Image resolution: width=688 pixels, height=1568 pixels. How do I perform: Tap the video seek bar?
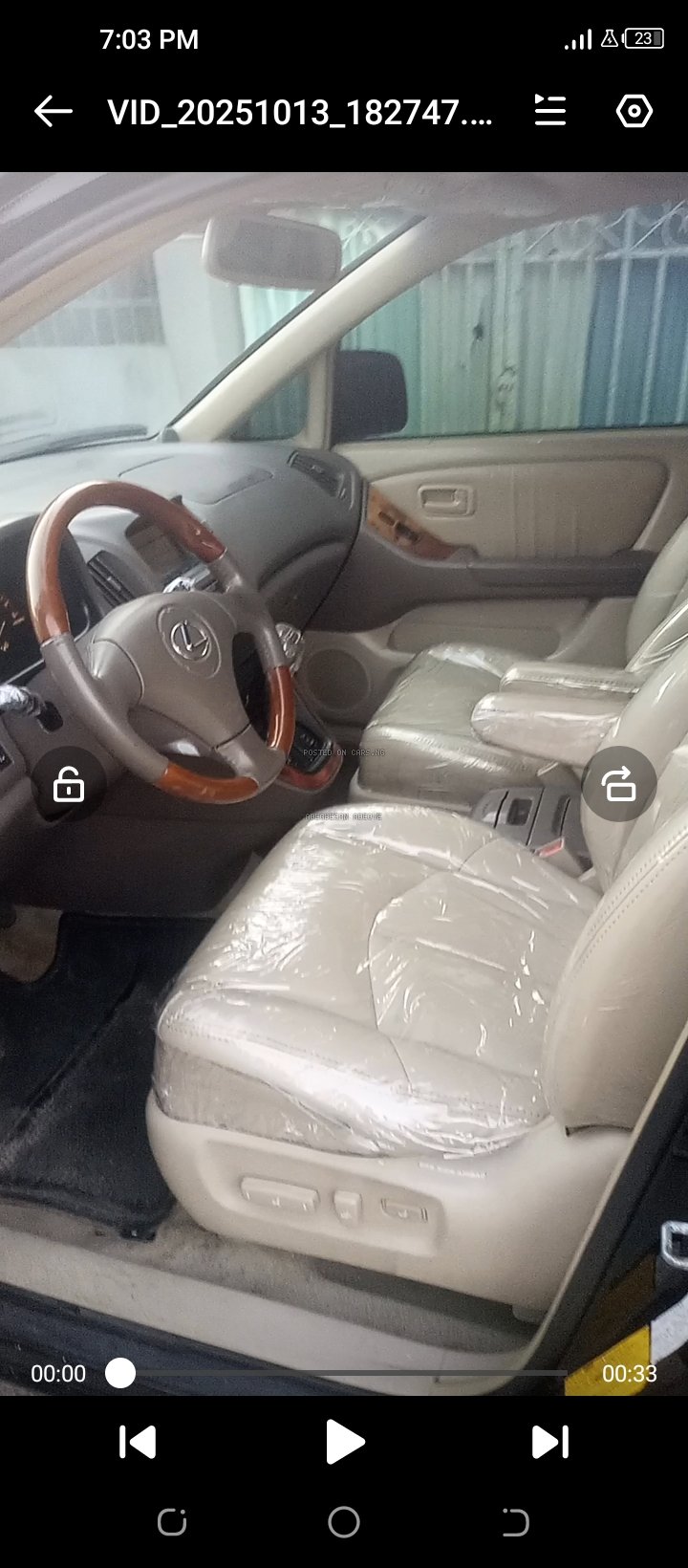click(x=344, y=1374)
